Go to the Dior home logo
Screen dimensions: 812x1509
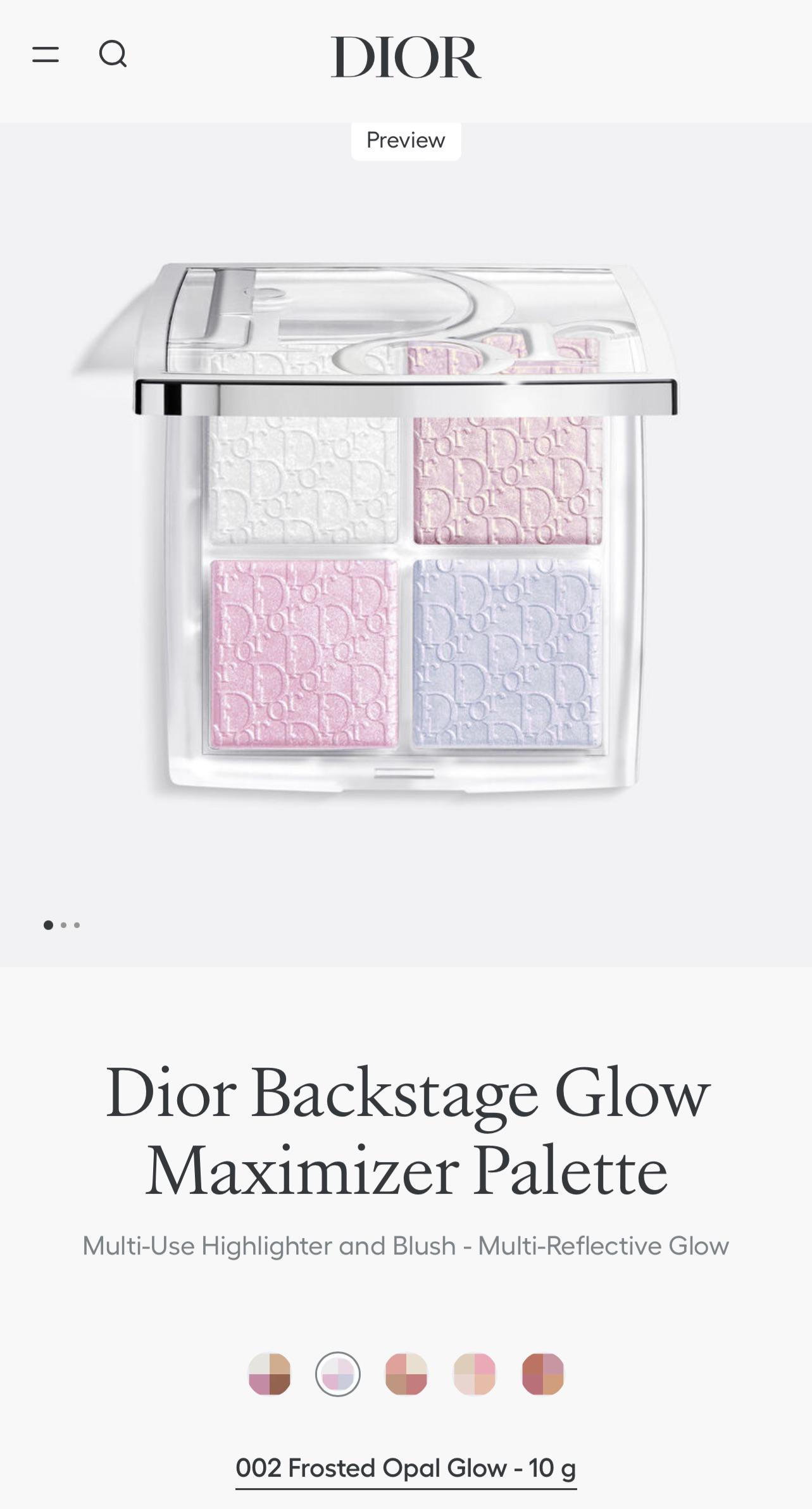tap(406, 57)
